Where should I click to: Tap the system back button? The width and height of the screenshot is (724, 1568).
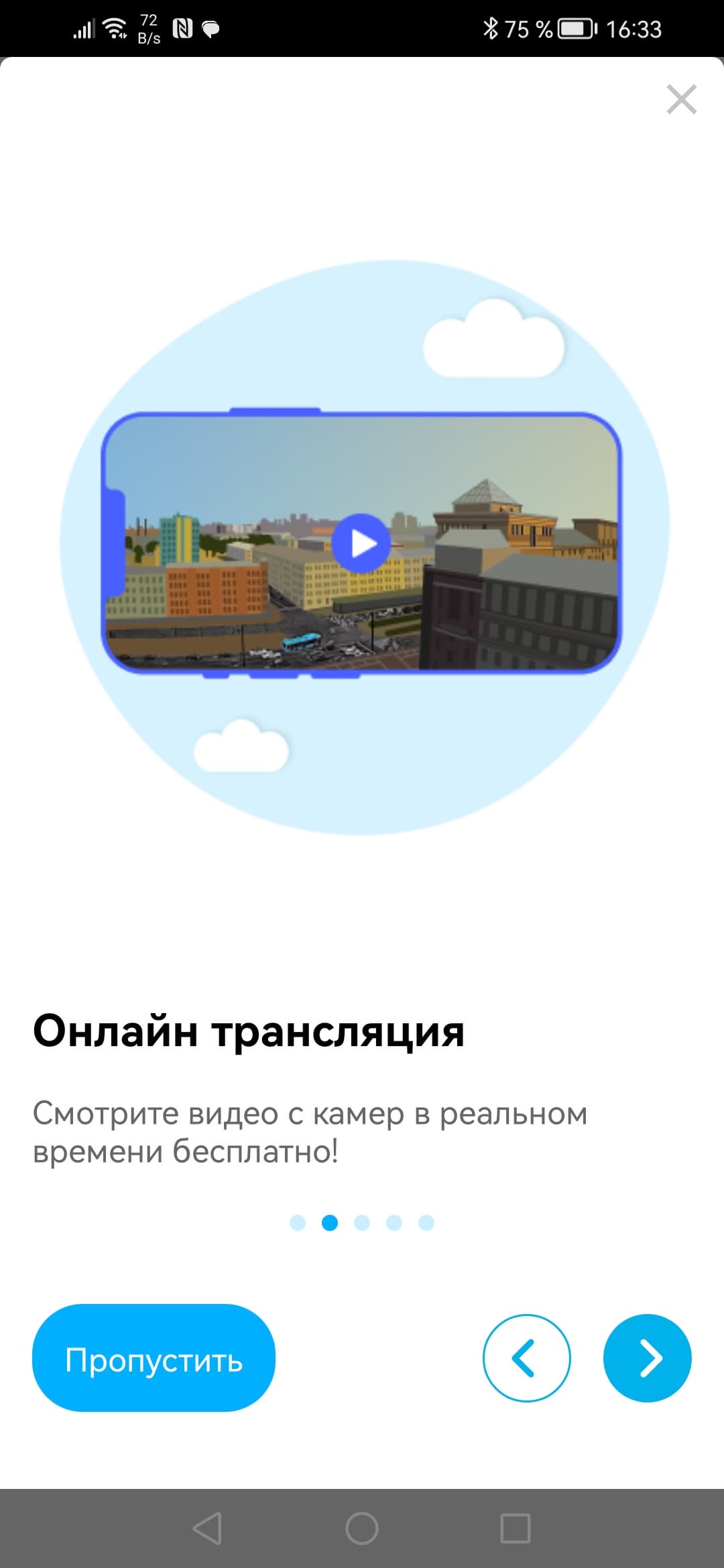[x=207, y=1528]
